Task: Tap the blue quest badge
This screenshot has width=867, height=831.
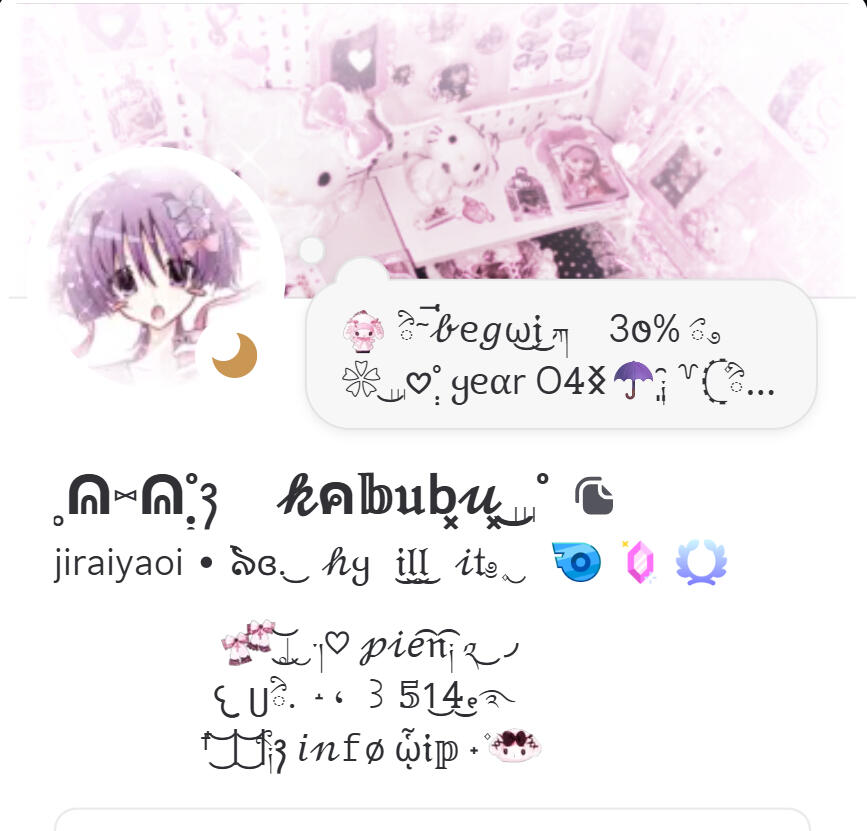Action: [x=577, y=563]
